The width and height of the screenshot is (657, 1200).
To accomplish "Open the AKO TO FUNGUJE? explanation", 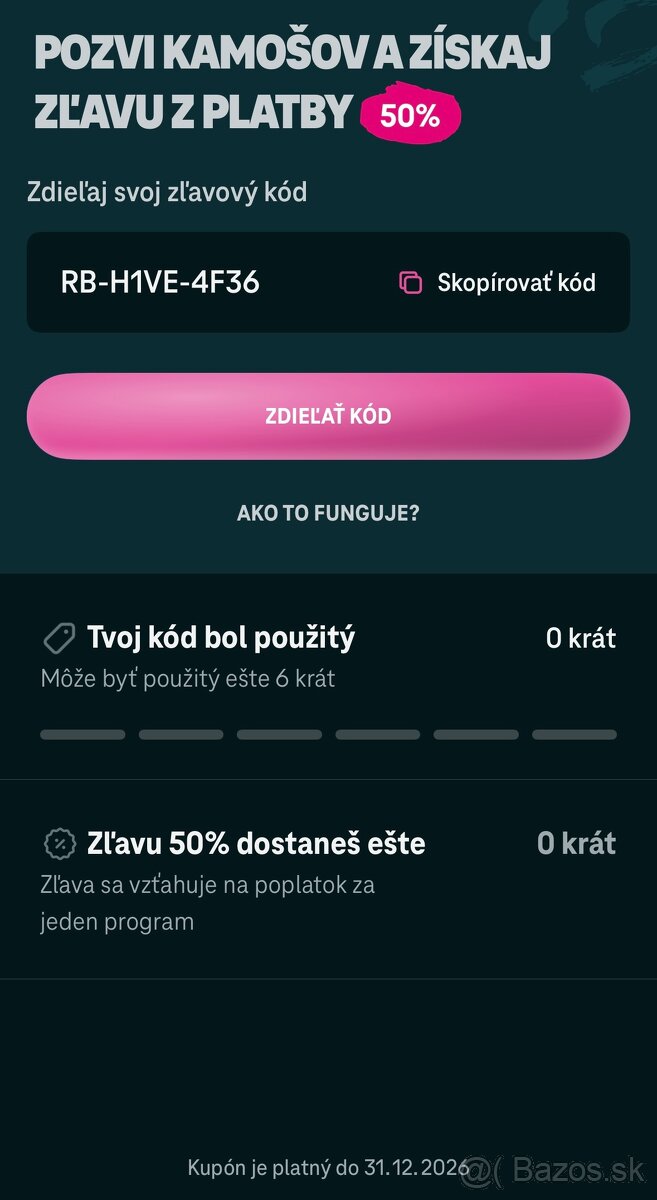I will (x=328, y=514).
